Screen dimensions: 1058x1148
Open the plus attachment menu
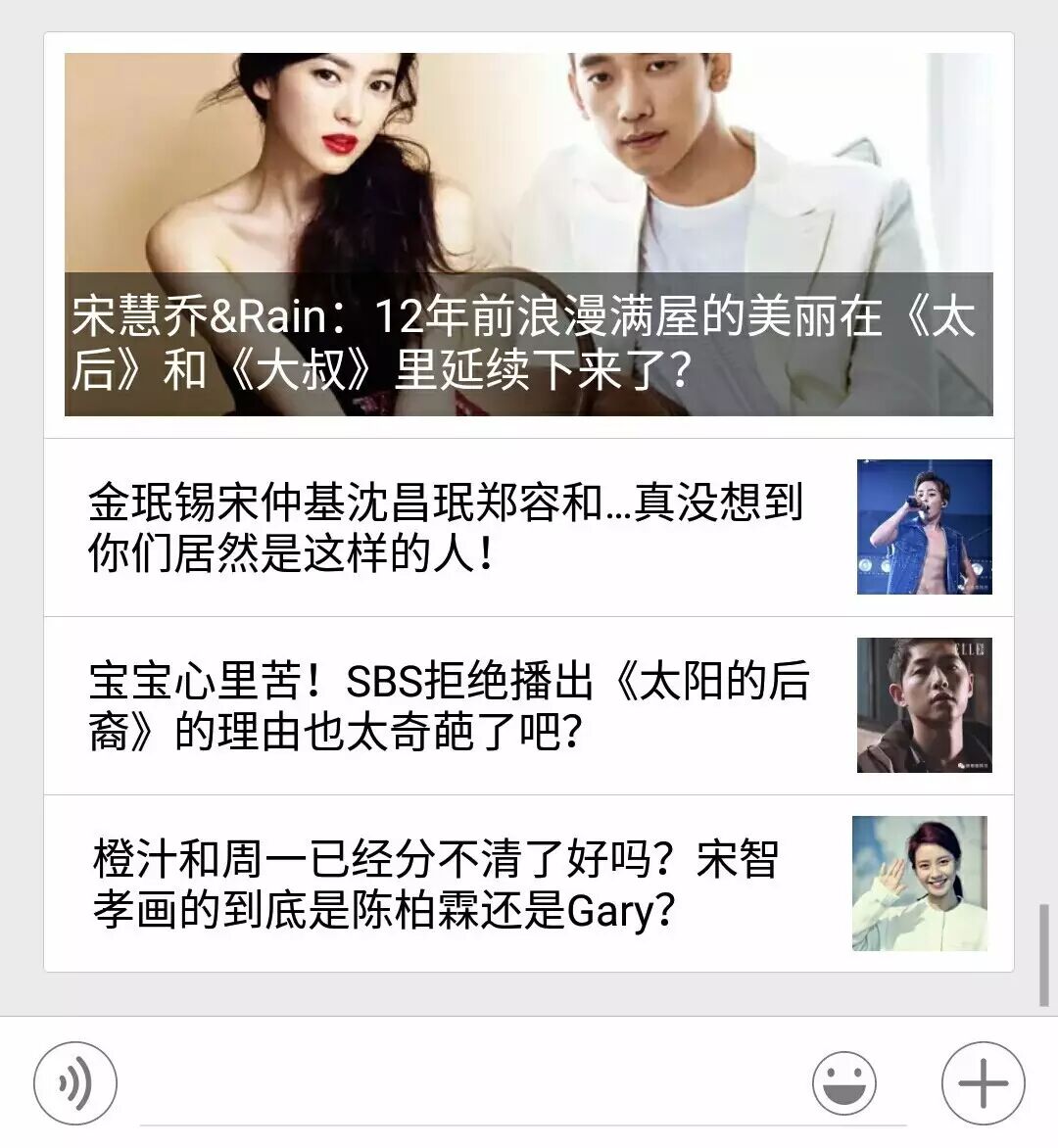click(983, 1083)
